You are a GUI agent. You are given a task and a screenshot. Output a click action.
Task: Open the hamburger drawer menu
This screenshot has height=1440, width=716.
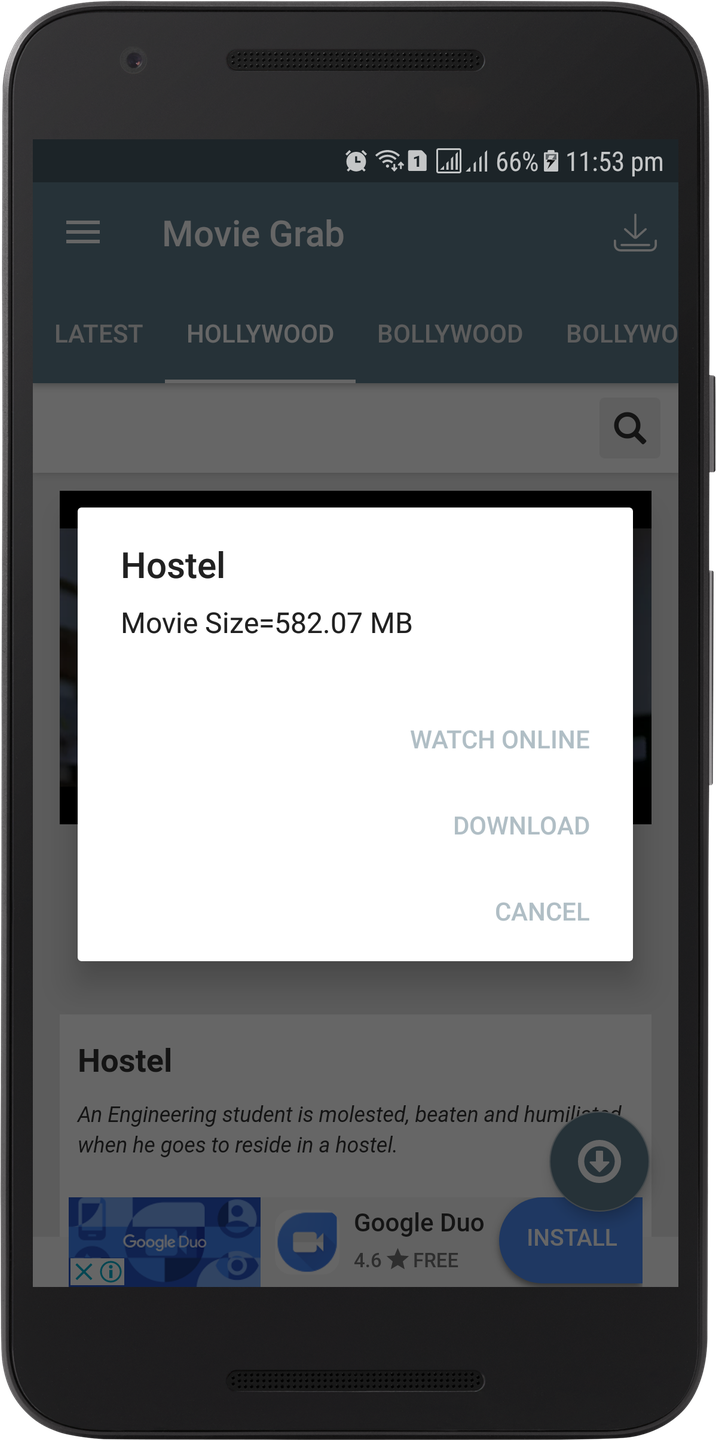coord(83,234)
